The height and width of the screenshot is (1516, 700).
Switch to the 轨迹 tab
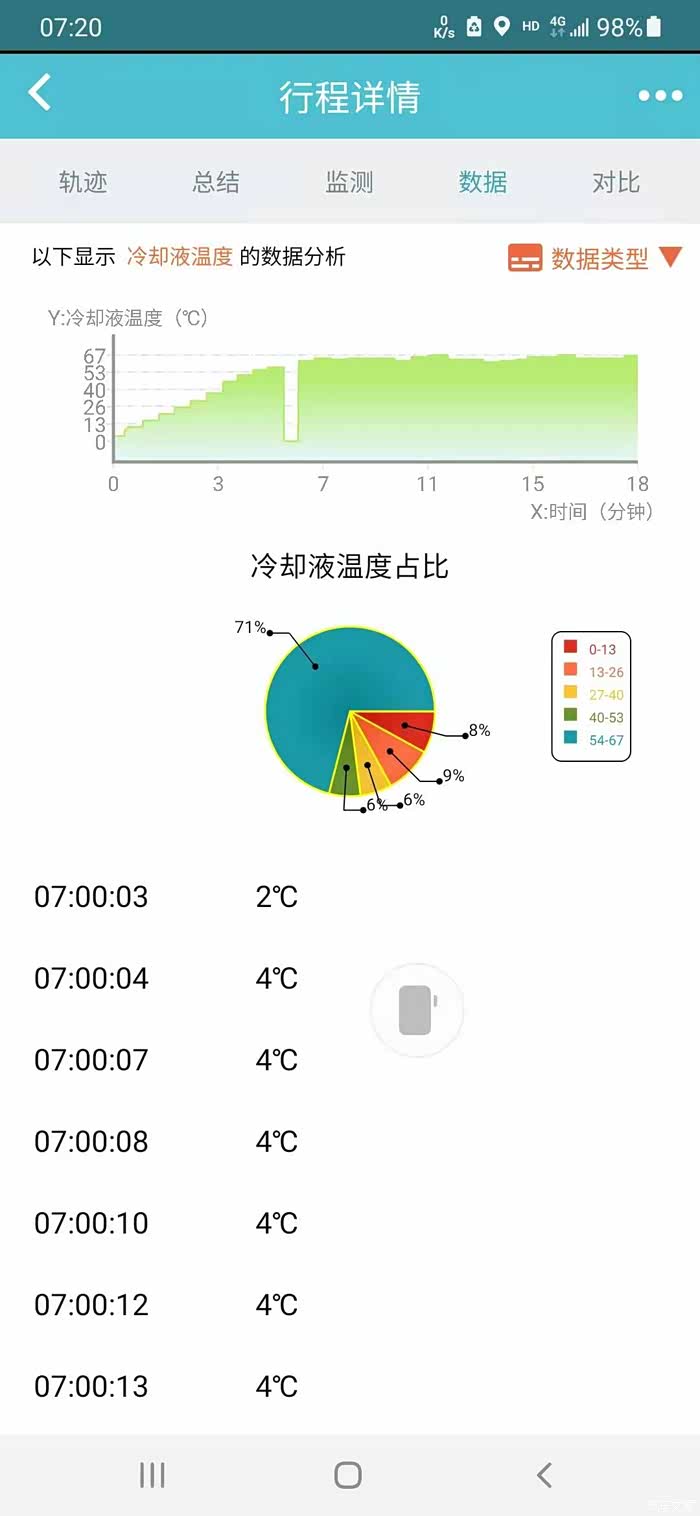pyautogui.click(x=83, y=182)
